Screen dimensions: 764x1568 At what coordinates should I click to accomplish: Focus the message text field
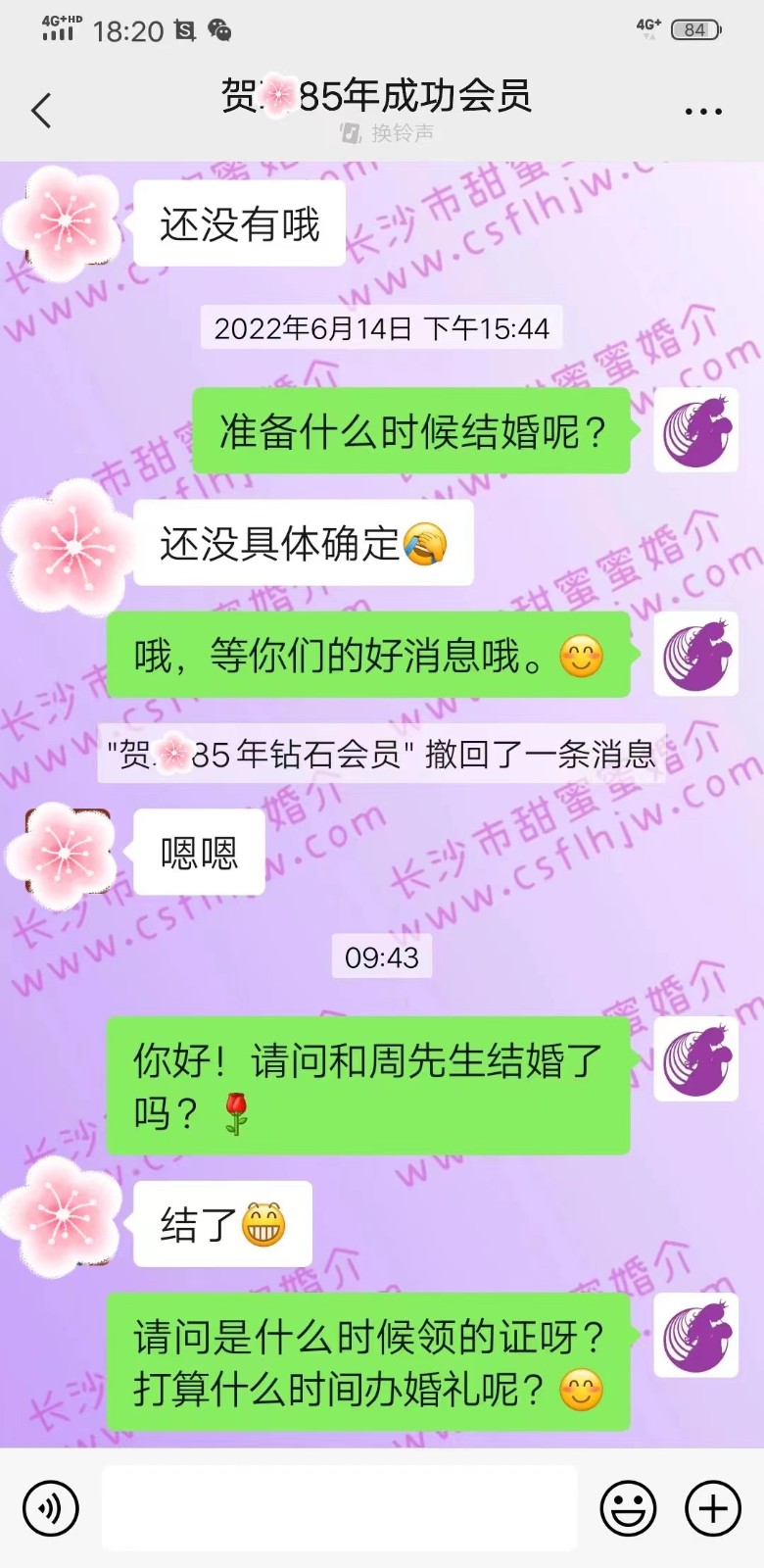pyautogui.click(x=339, y=1508)
